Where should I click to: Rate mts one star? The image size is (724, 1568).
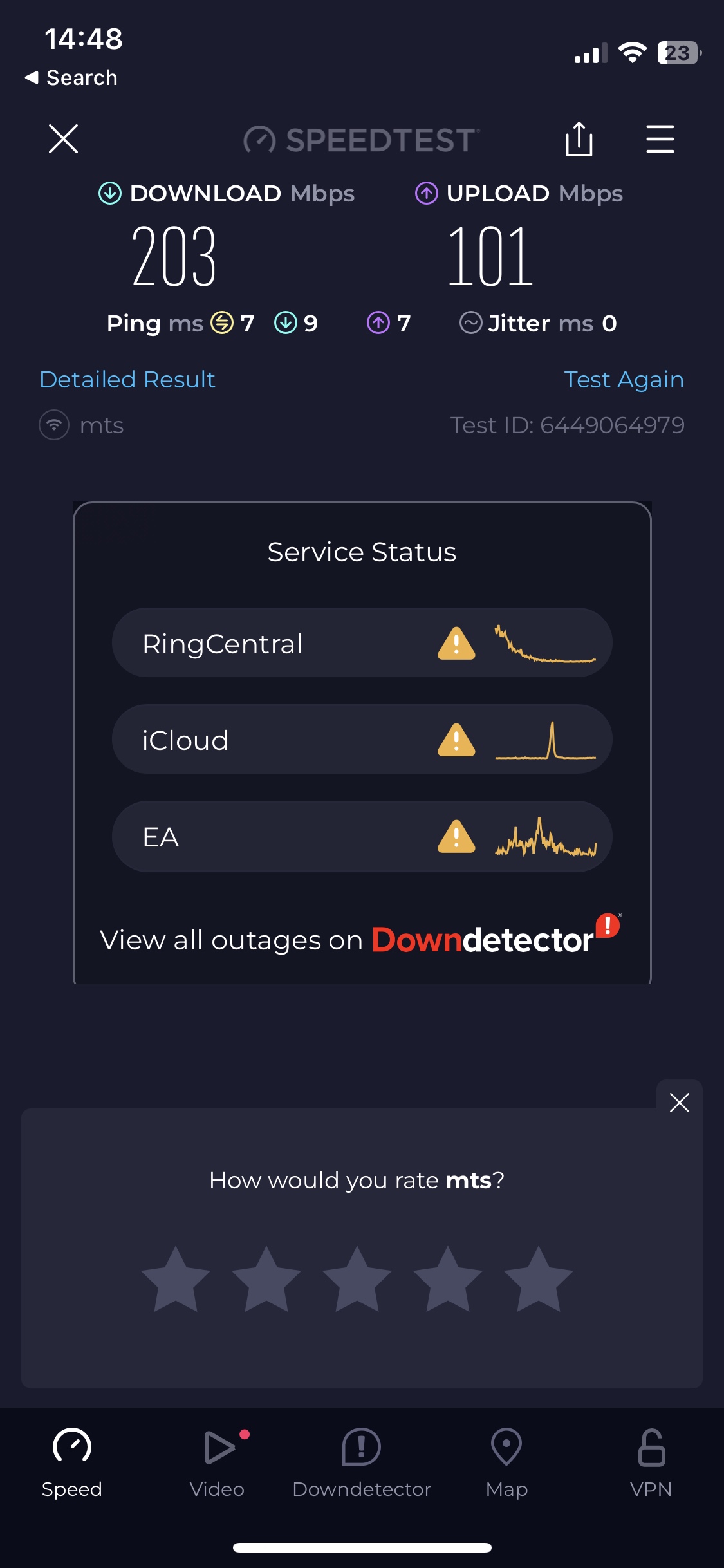(176, 1279)
